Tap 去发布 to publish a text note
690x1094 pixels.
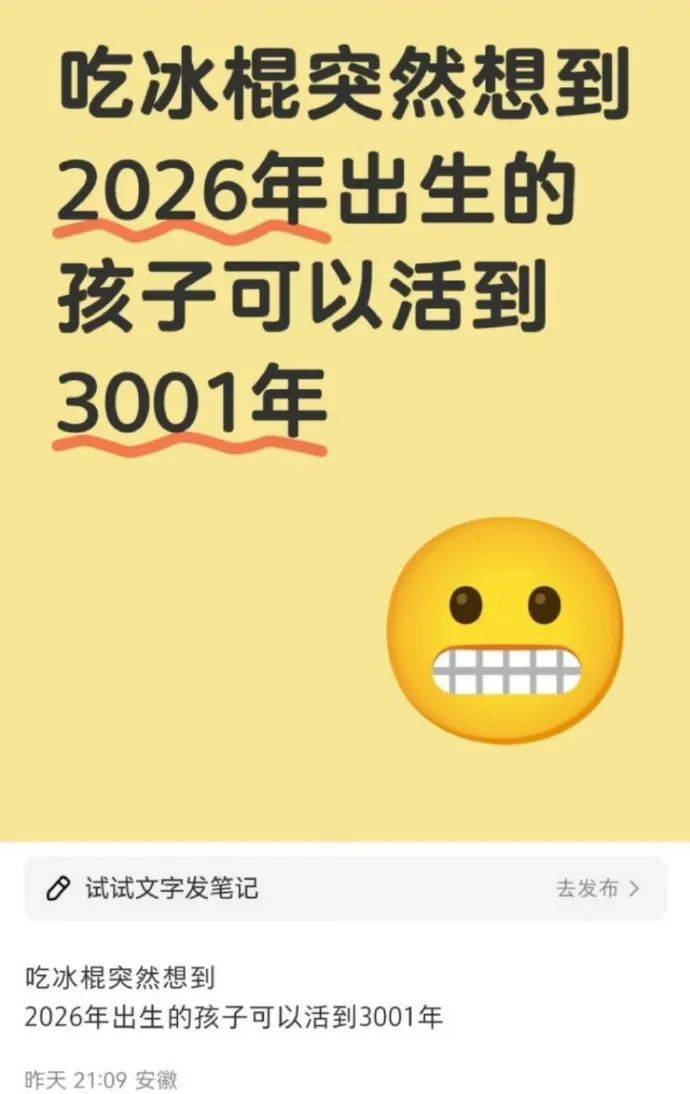597,888
